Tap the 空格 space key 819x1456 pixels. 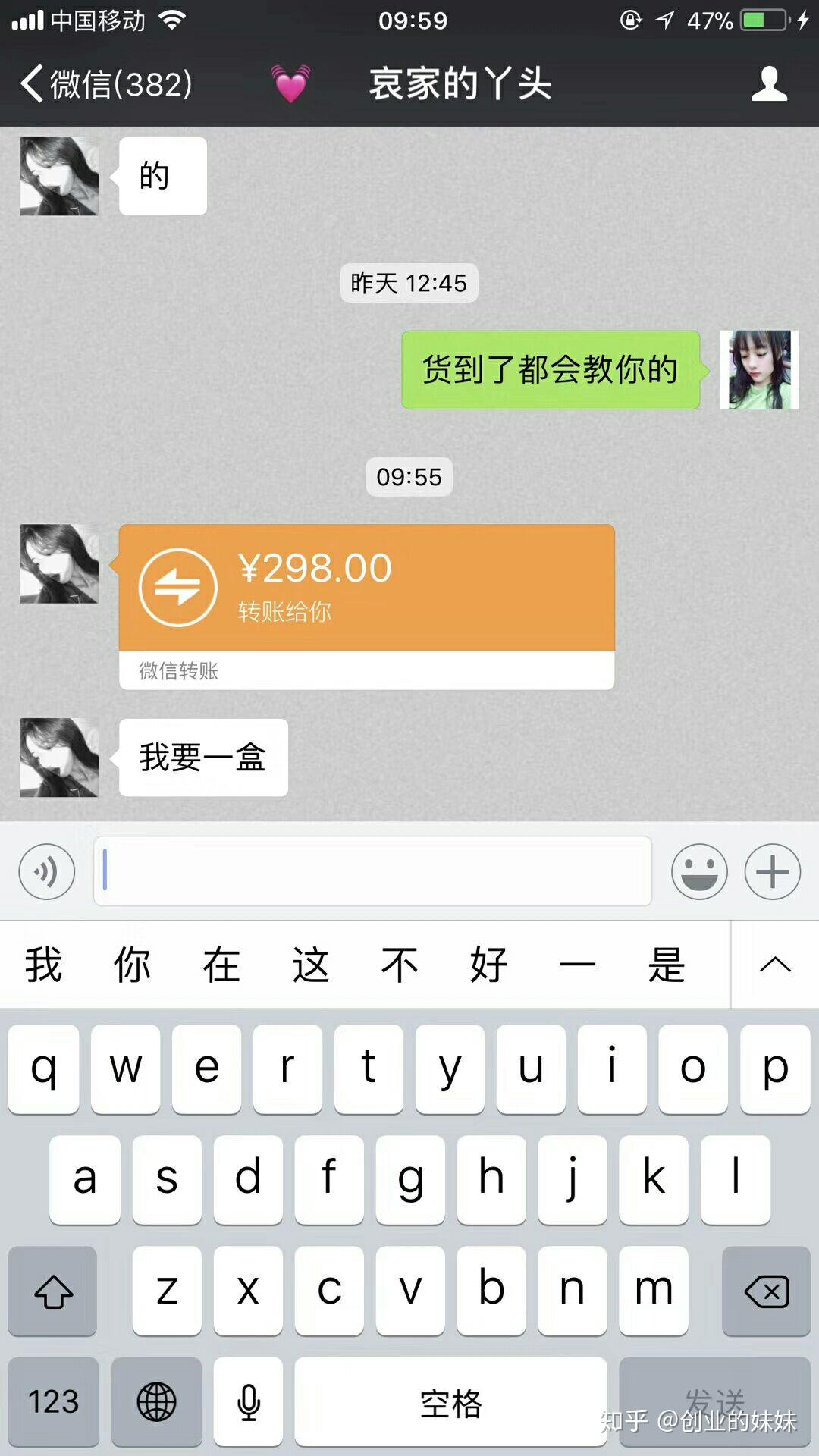coord(450,1401)
